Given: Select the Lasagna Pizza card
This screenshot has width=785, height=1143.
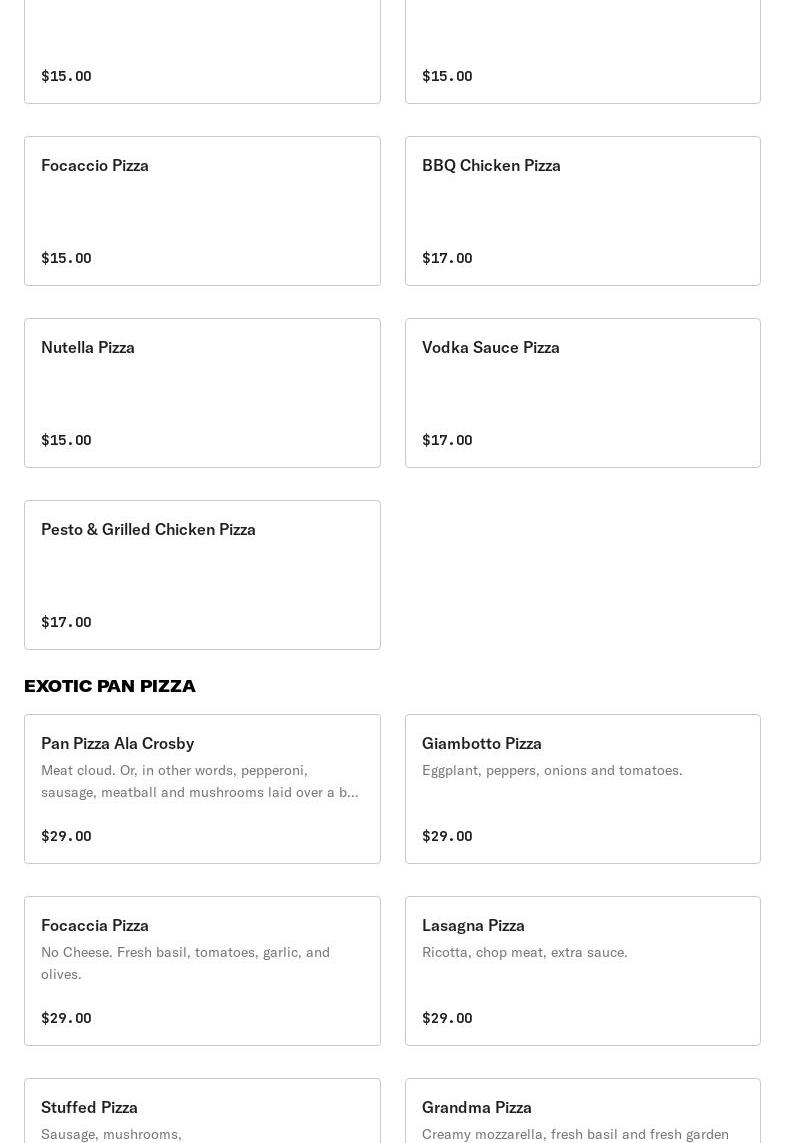Looking at the screenshot, I should click(582, 971).
